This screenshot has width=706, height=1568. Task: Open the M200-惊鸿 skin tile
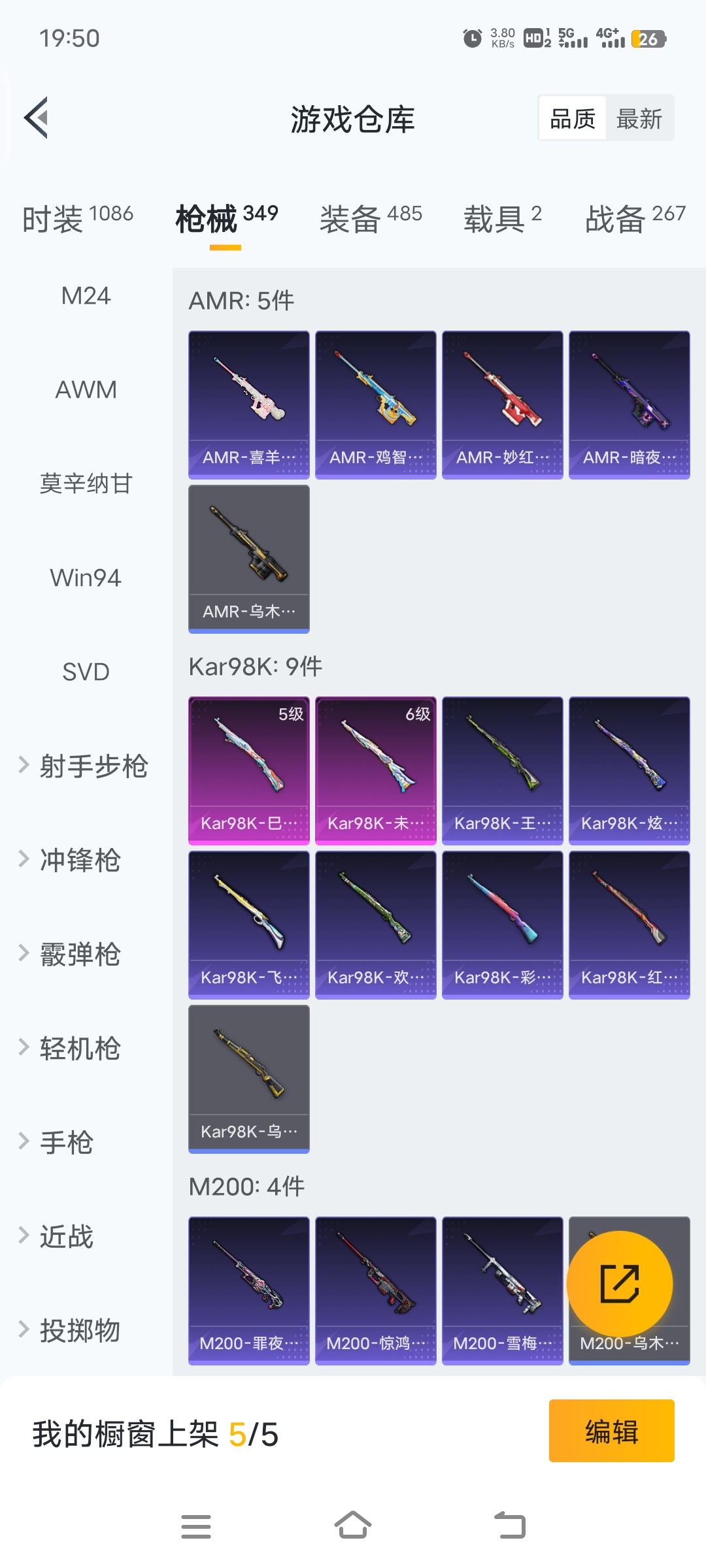click(375, 1290)
